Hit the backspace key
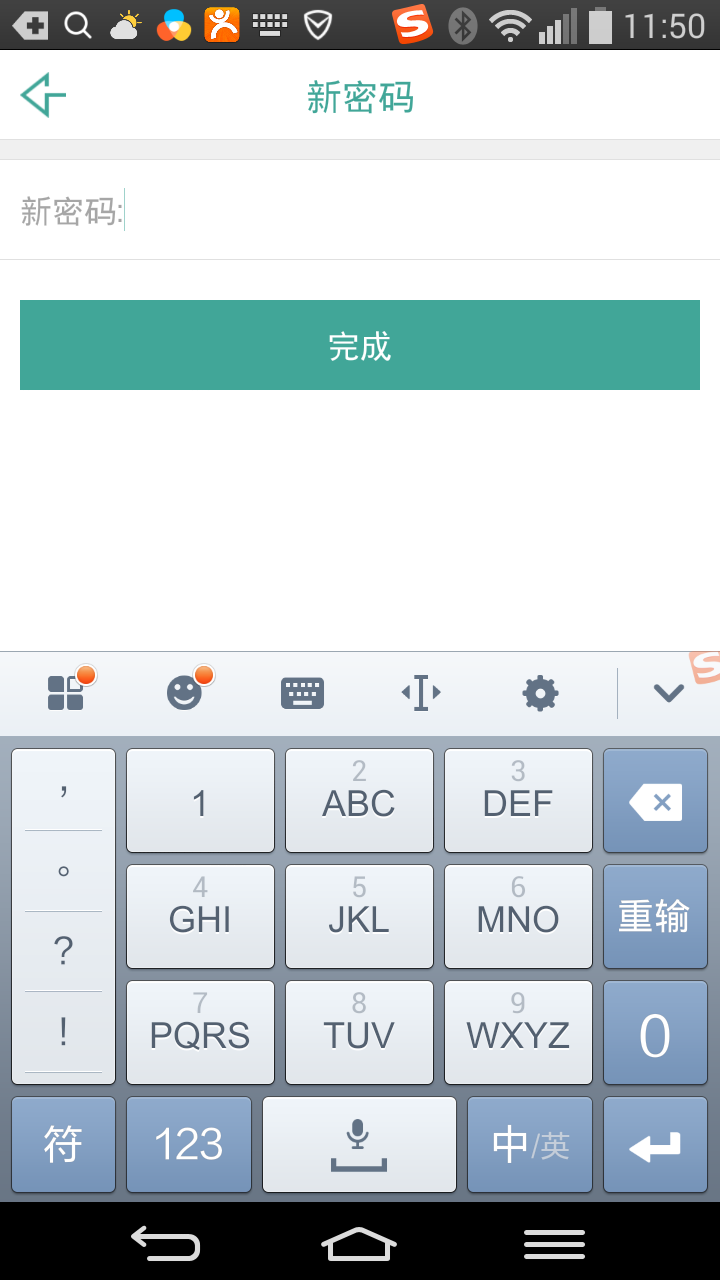This screenshot has height=1280, width=720. [655, 801]
